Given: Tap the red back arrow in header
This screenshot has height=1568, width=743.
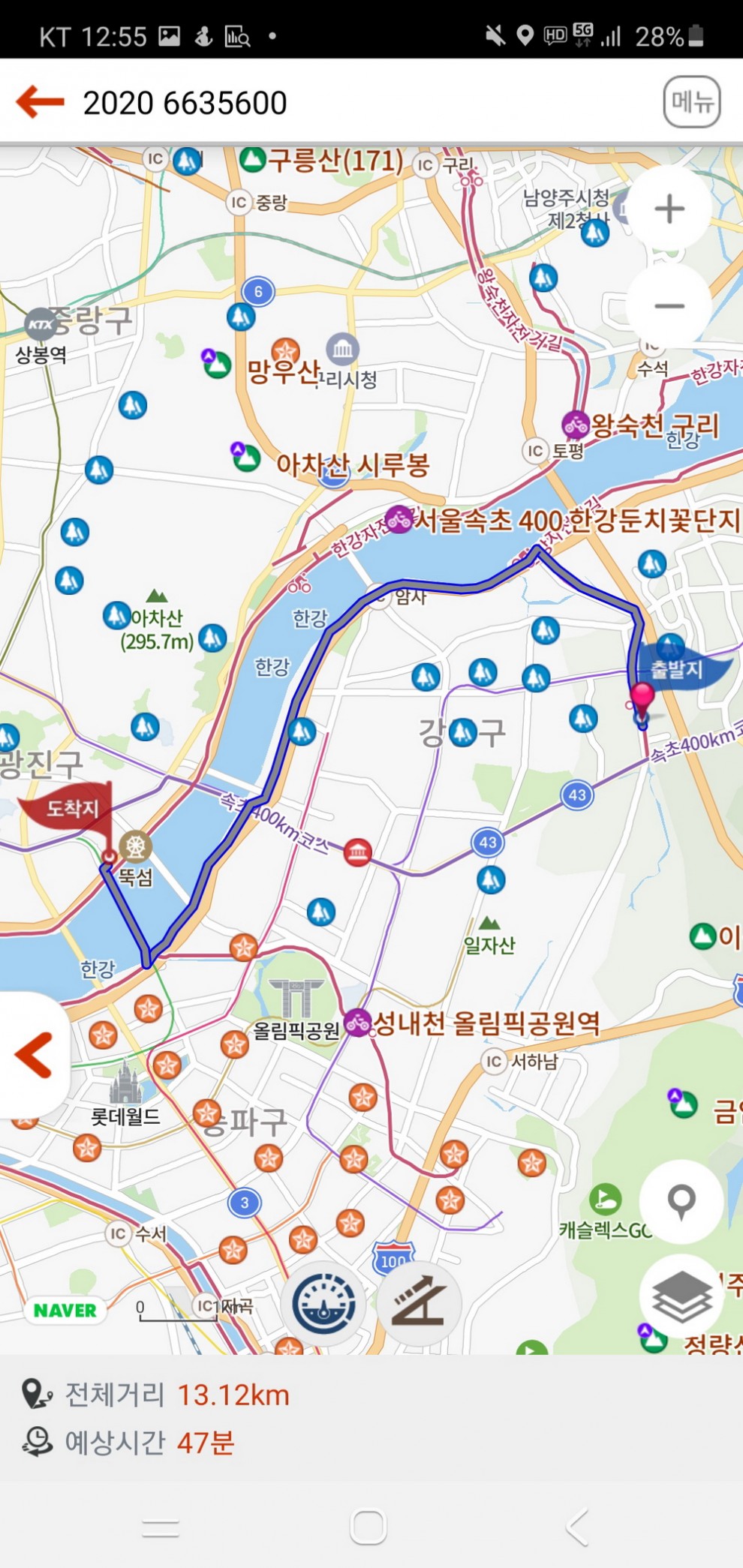Looking at the screenshot, I should pyautogui.click(x=41, y=101).
